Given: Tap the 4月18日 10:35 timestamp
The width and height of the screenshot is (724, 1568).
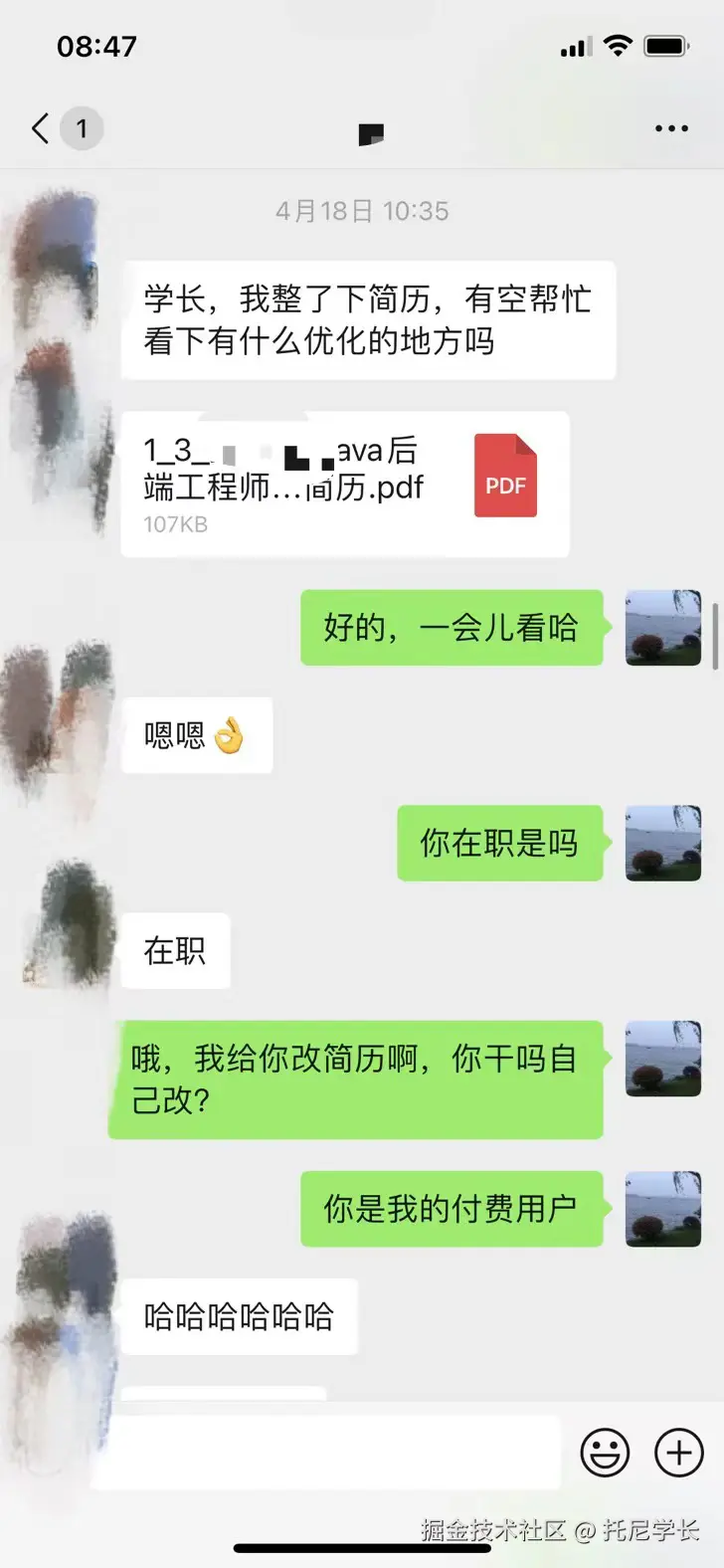Looking at the screenshot, I should (362, 210).
